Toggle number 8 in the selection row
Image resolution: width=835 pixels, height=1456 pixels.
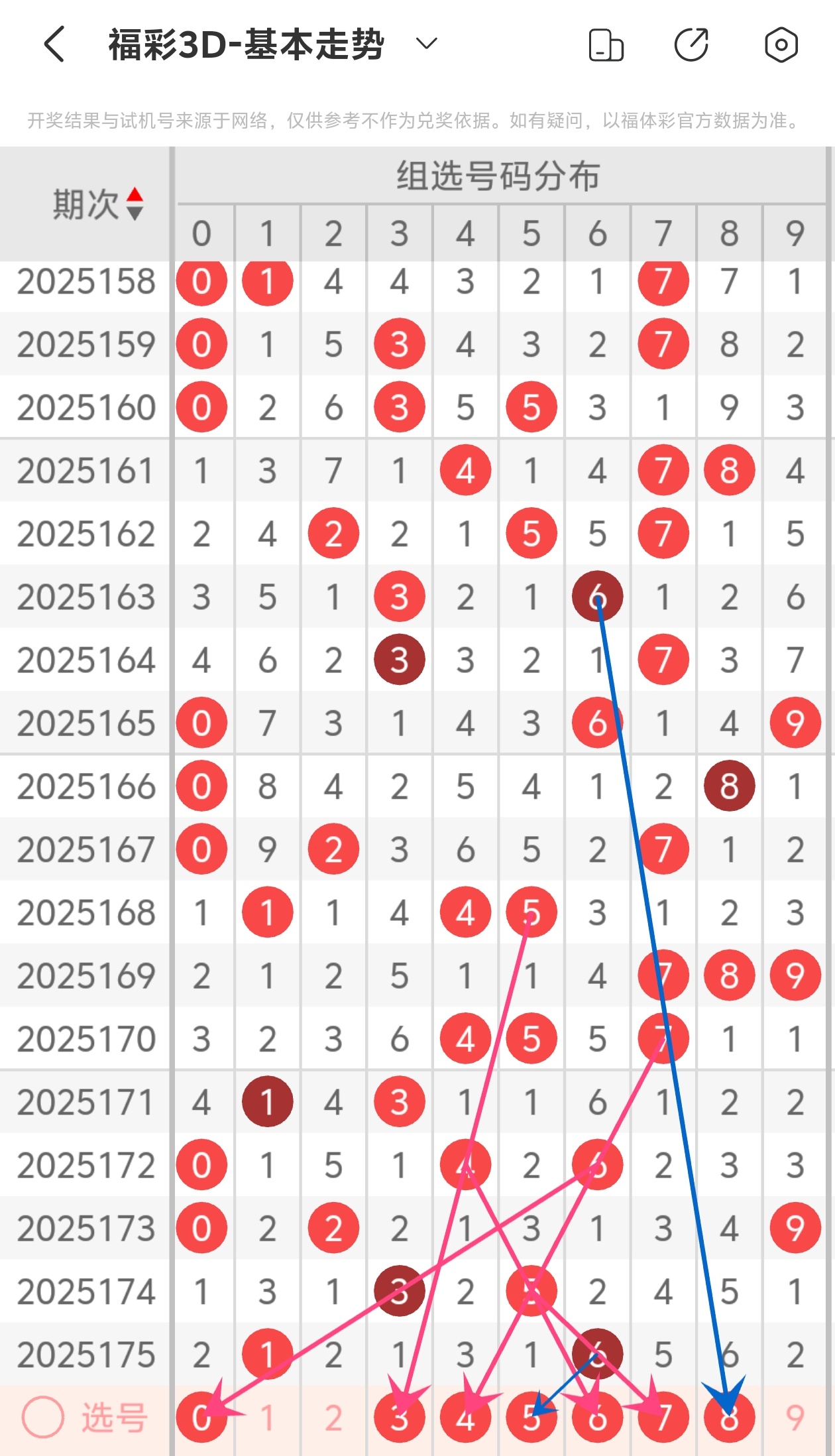click(x=729, y=1418)
